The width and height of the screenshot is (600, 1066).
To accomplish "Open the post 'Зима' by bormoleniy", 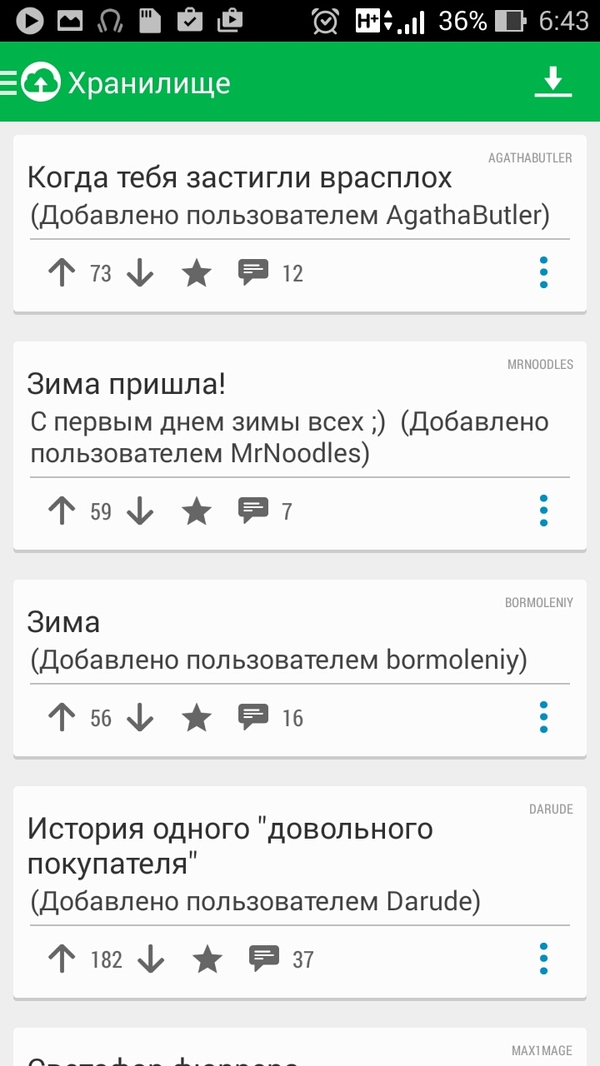I will click(64, 622).
